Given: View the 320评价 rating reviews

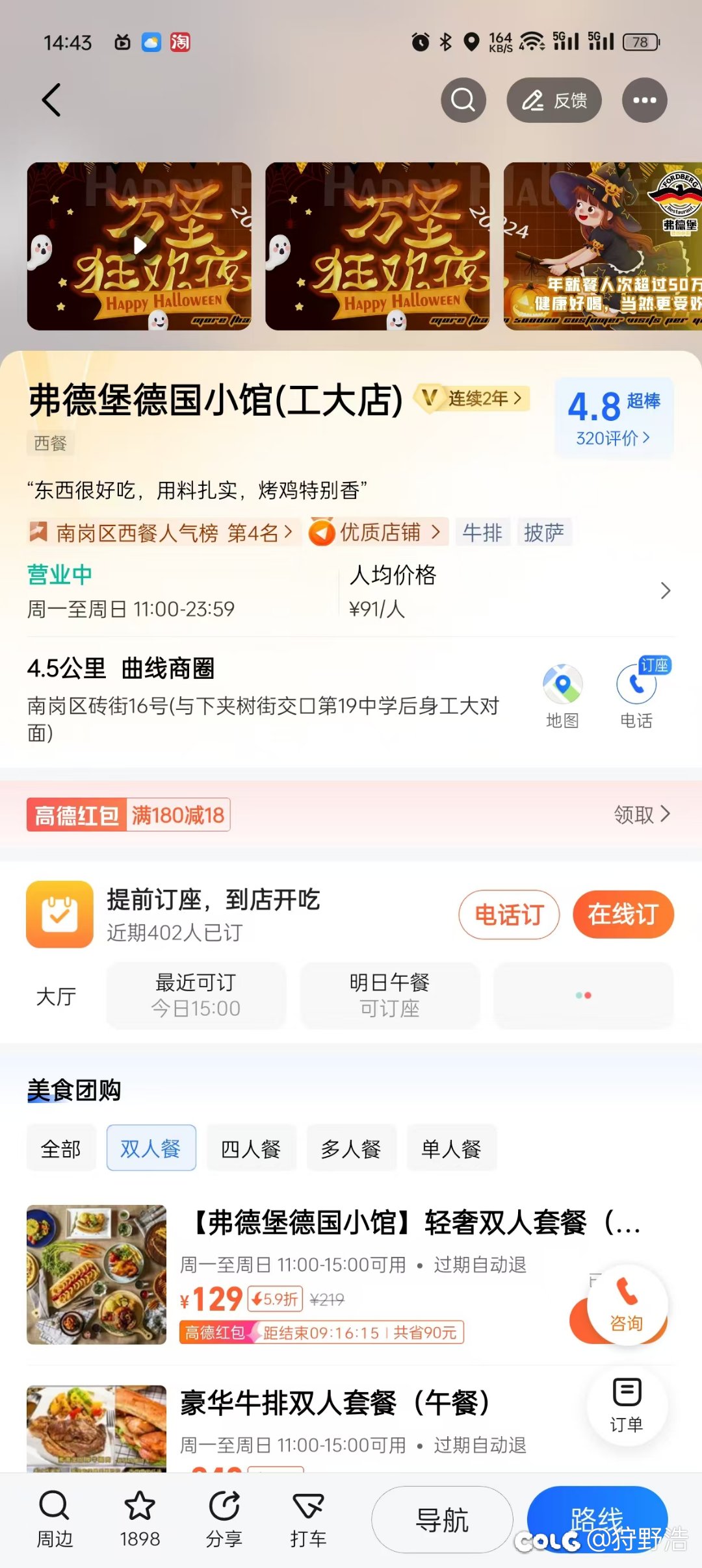Looking at the screenshot, I should [612, 438].
